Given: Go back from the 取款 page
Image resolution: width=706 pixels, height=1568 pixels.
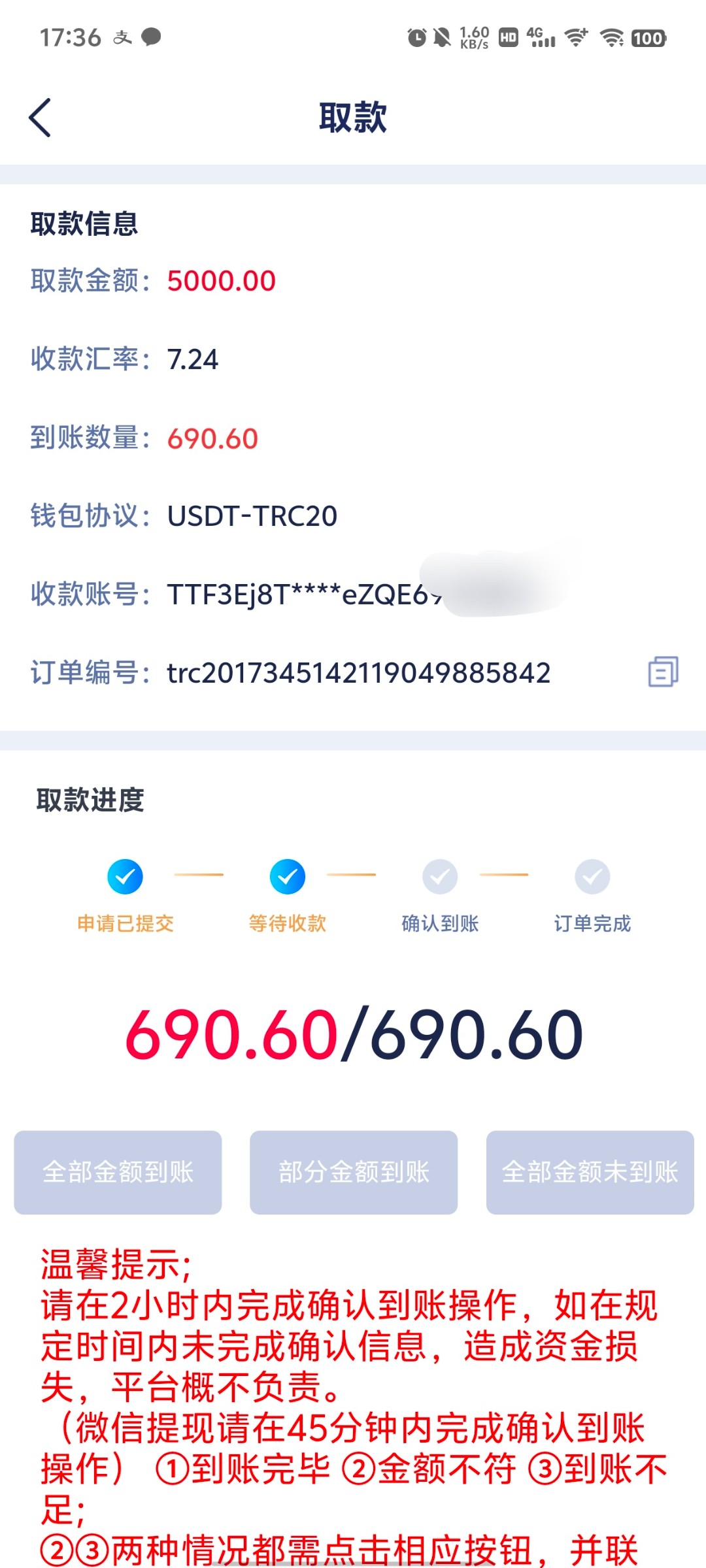Looking at the screenshot, I should (x=41, y=118).
